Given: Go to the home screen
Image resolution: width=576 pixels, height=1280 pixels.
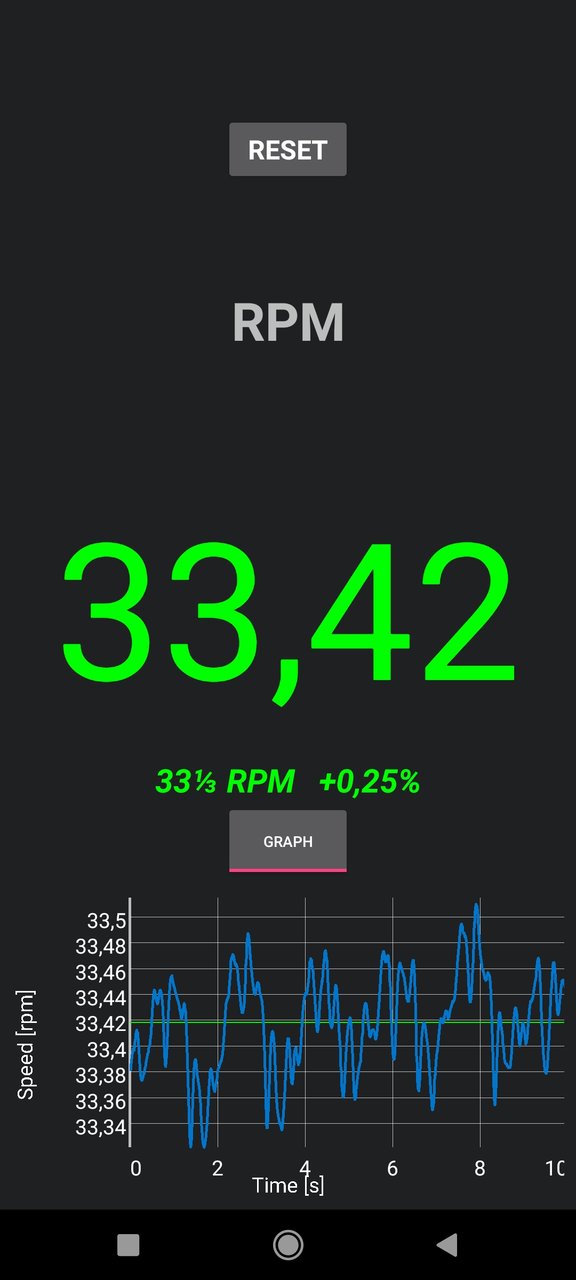Looking at the screenshot, I should 288,1244.
